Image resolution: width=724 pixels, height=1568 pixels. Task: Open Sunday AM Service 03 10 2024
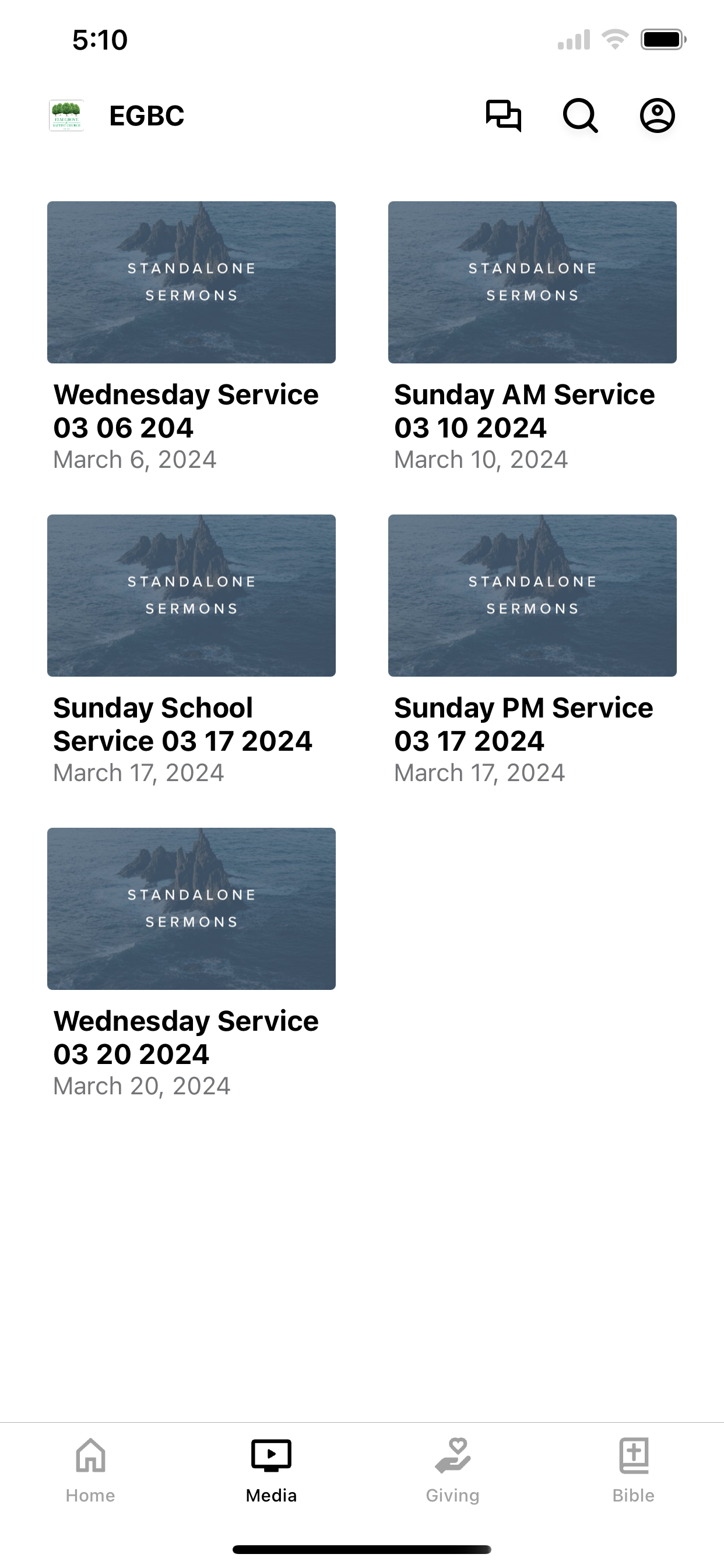pos(532,337)
